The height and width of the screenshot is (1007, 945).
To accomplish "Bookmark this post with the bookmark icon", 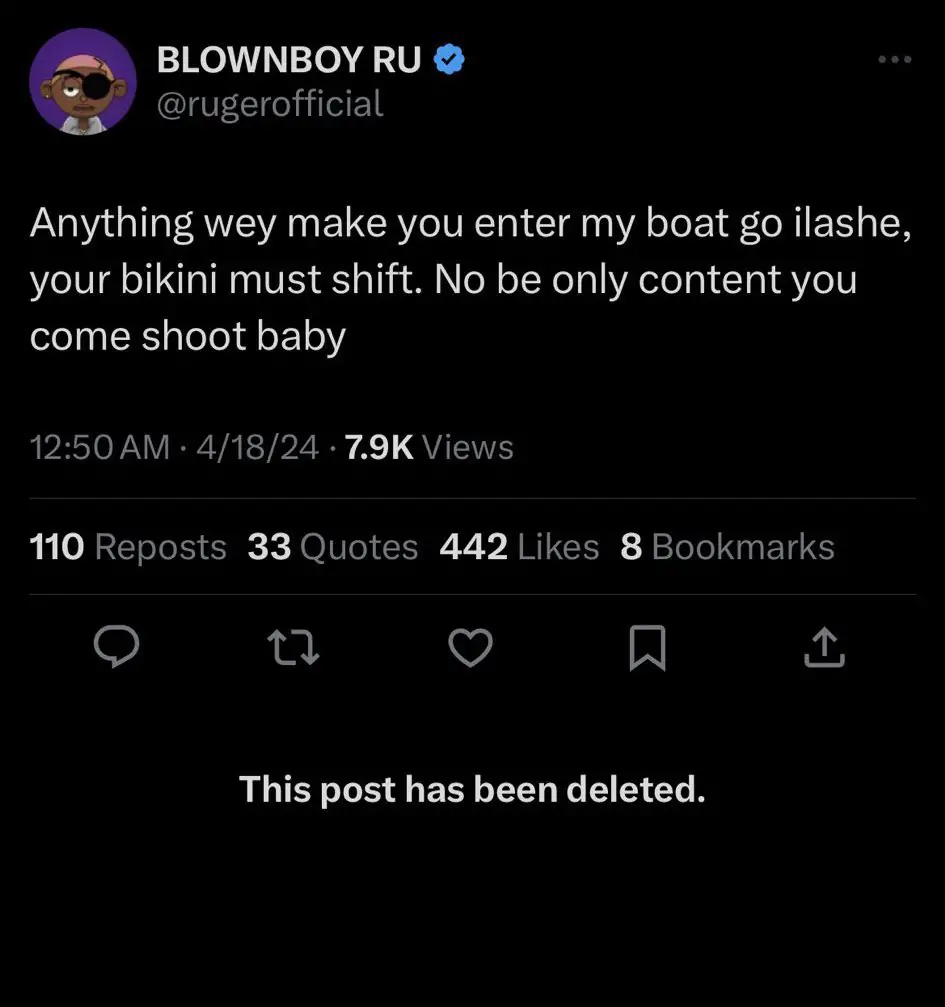I will [646, 651].
